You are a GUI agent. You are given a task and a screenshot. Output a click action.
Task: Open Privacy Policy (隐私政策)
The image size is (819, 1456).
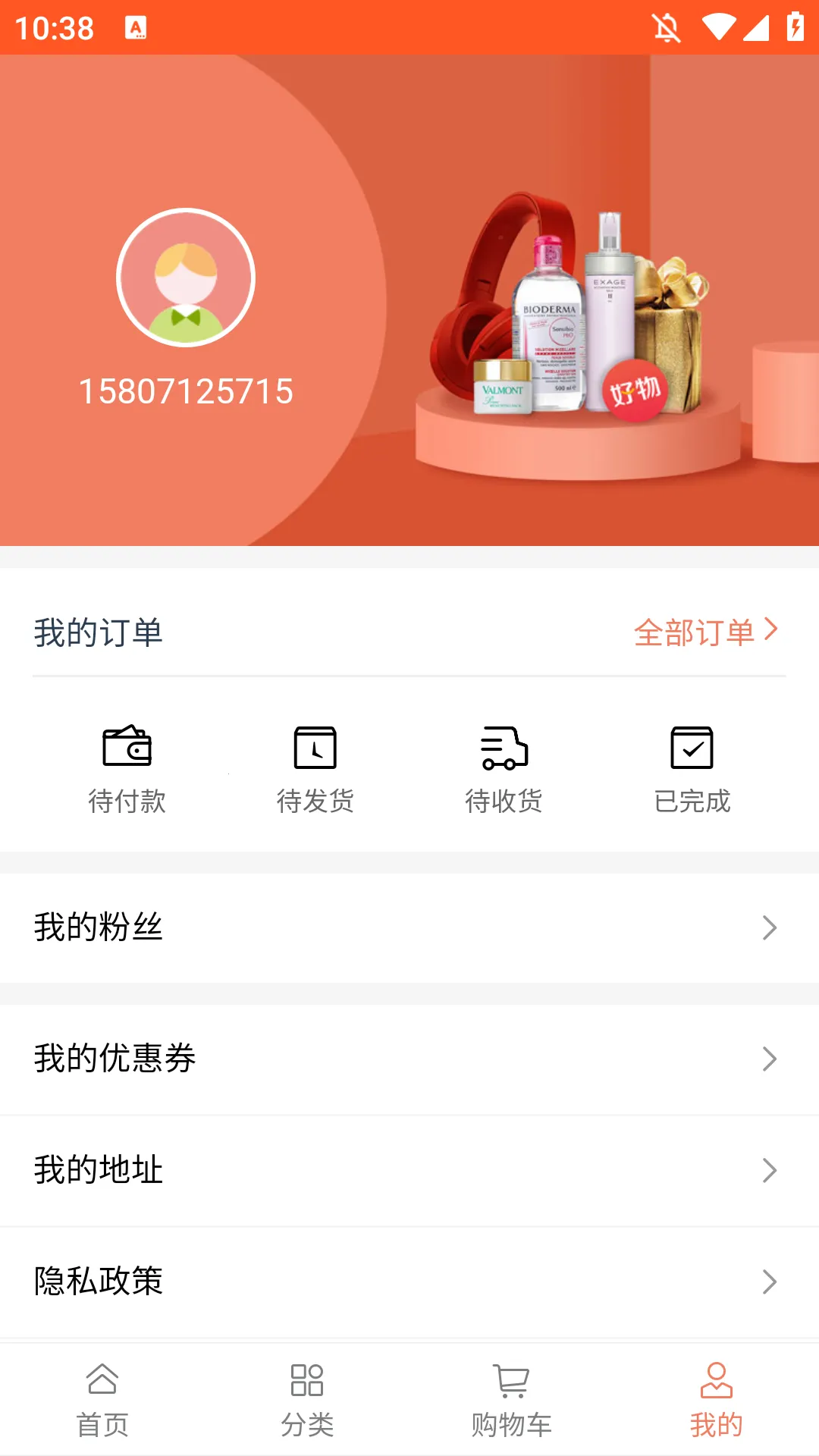[x=409, y=1282]
